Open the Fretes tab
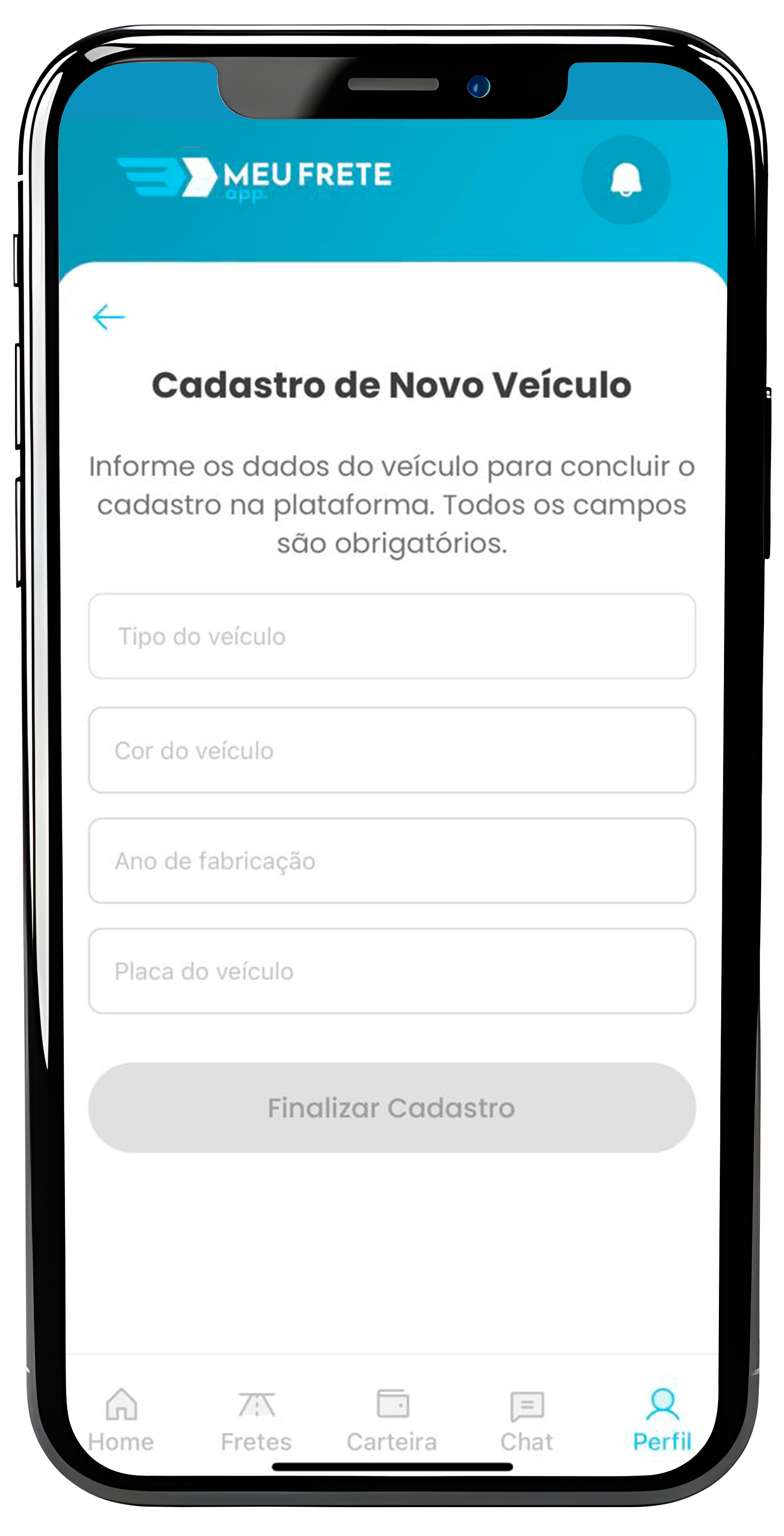This screenshot has width=784, height=1536. click(x=256, y=1420)
